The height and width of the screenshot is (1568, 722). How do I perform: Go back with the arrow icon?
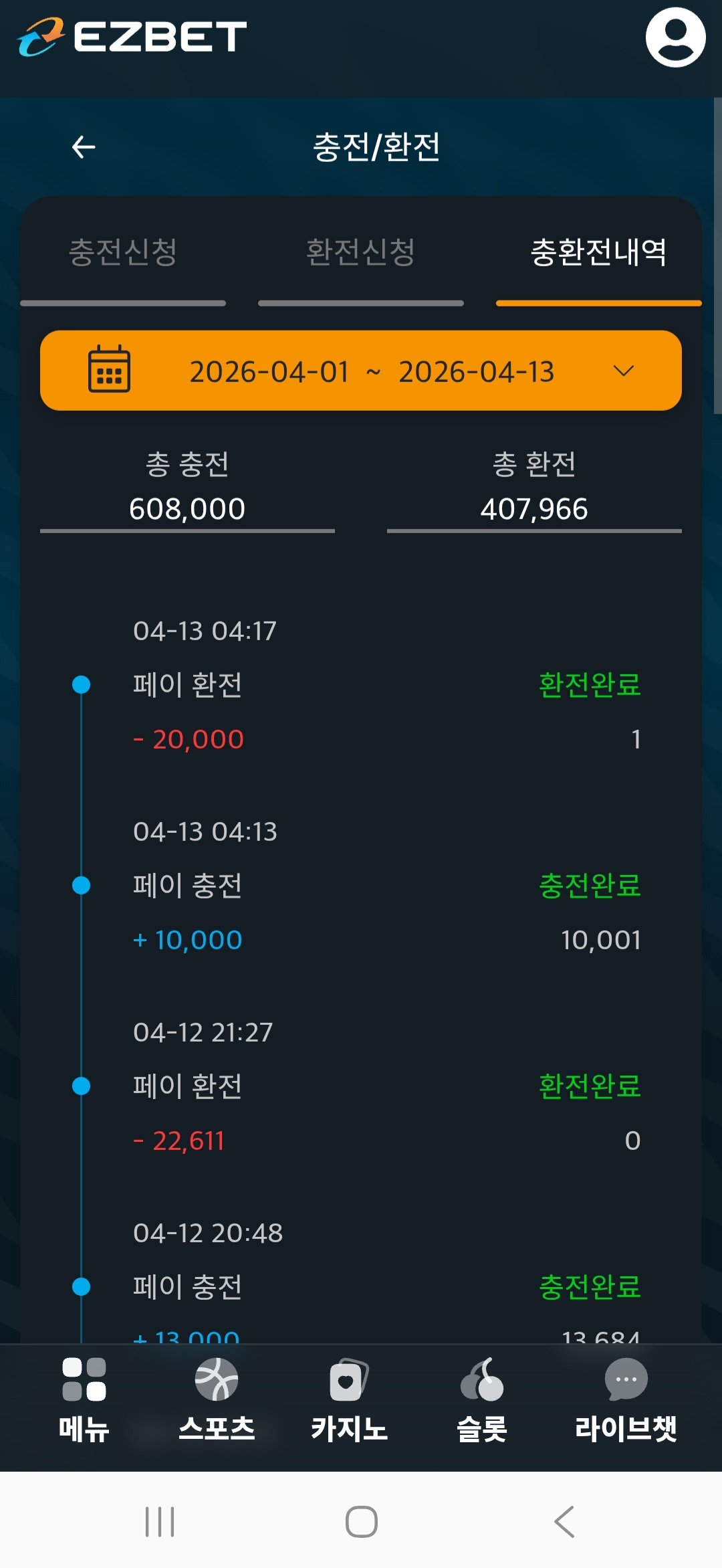[84, 147]
